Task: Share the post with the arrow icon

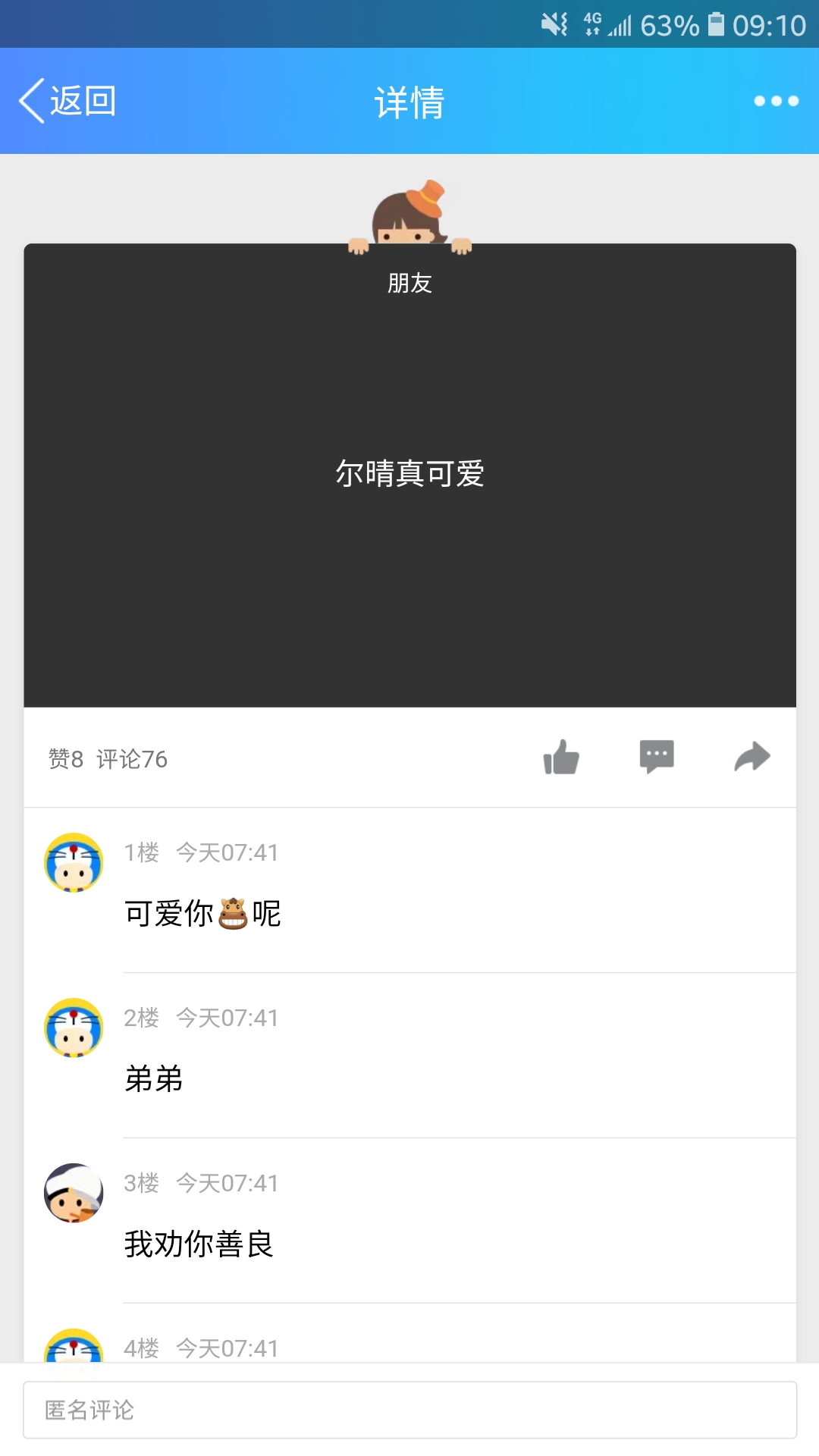Action: [x=752, y=757]
